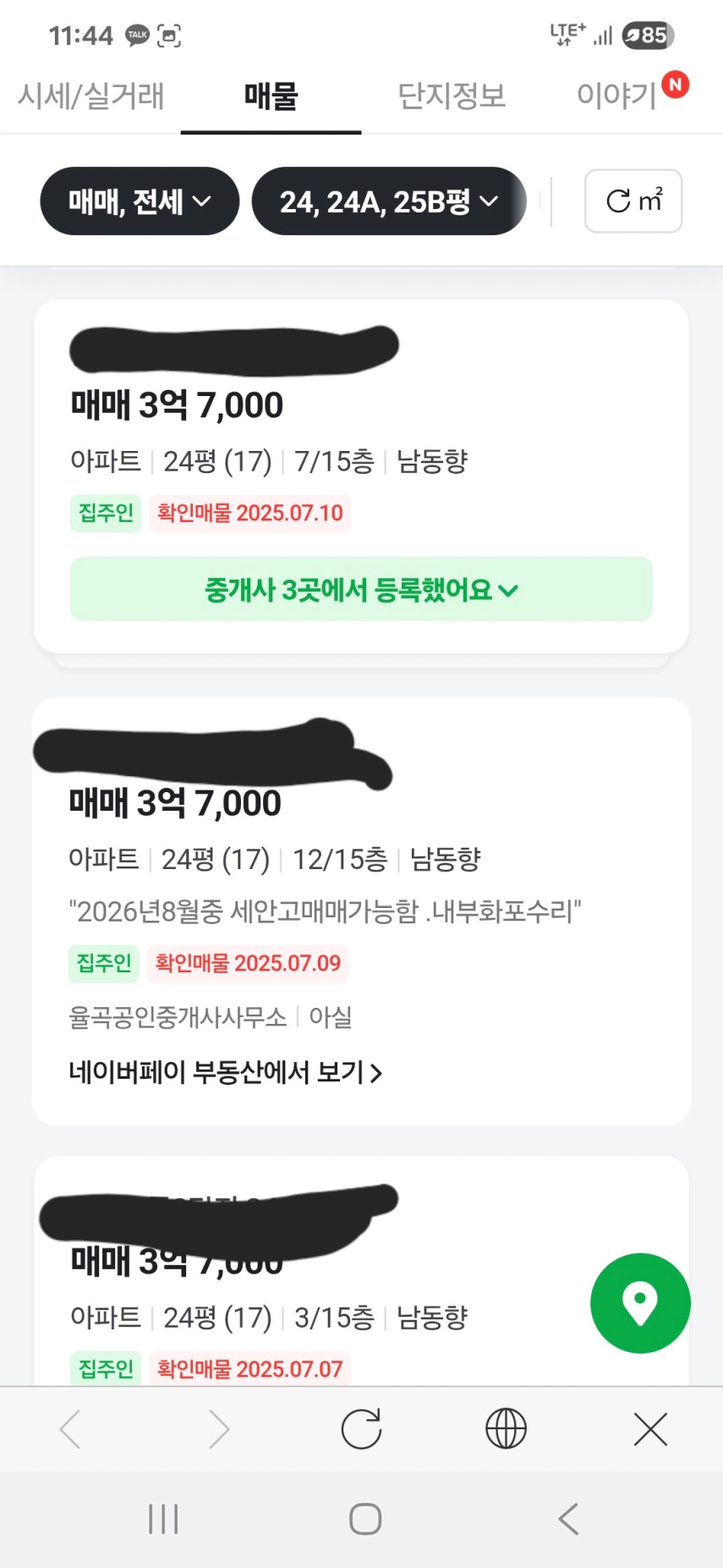723x1568 pixels.
Task: Open the 단지정보 tab
Action: (452, 96)
